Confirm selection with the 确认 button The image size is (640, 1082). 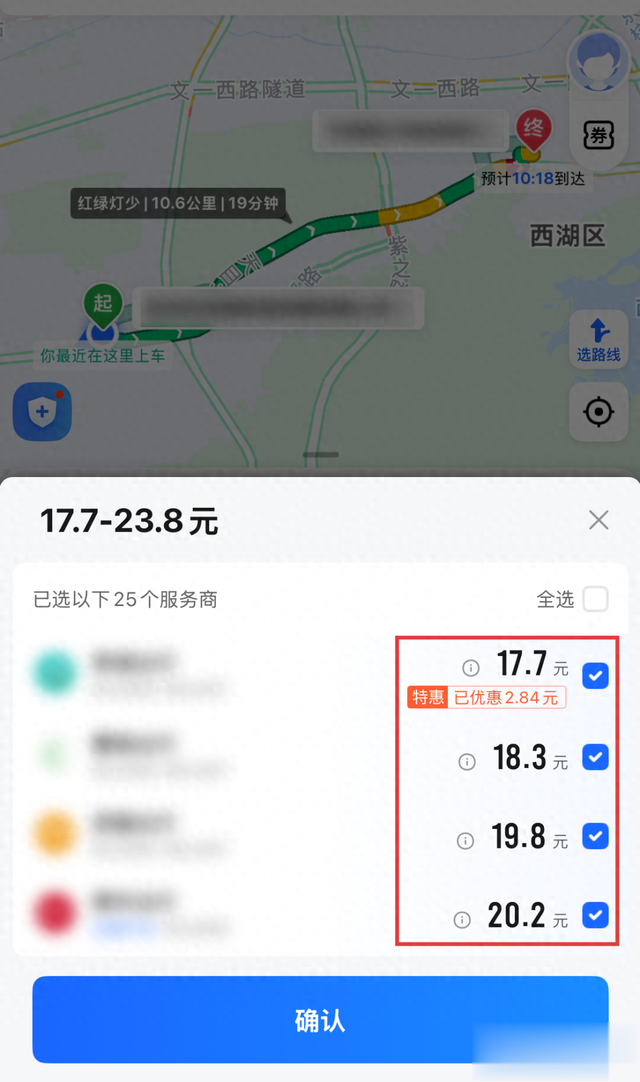(320, 1019)
